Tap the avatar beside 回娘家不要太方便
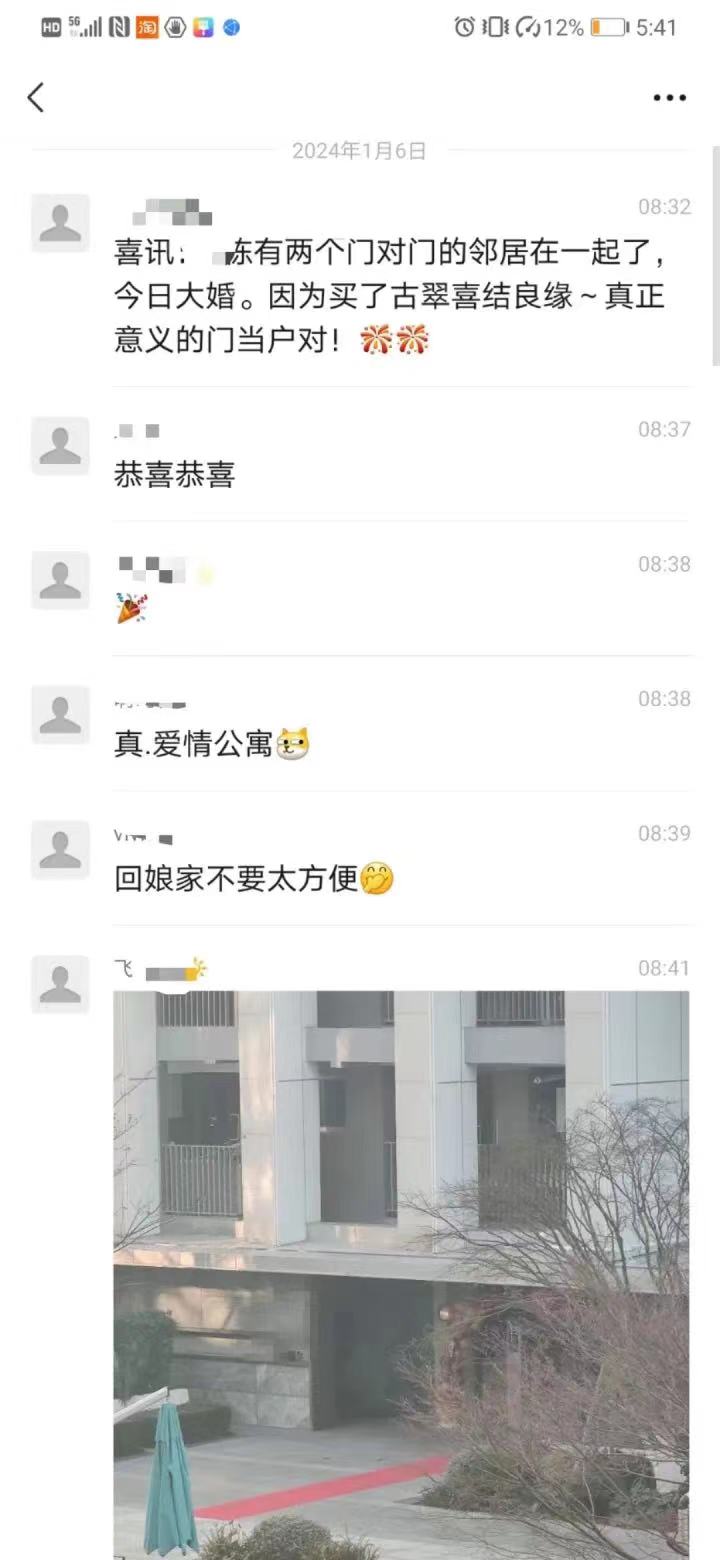 (x=60, y=850)
